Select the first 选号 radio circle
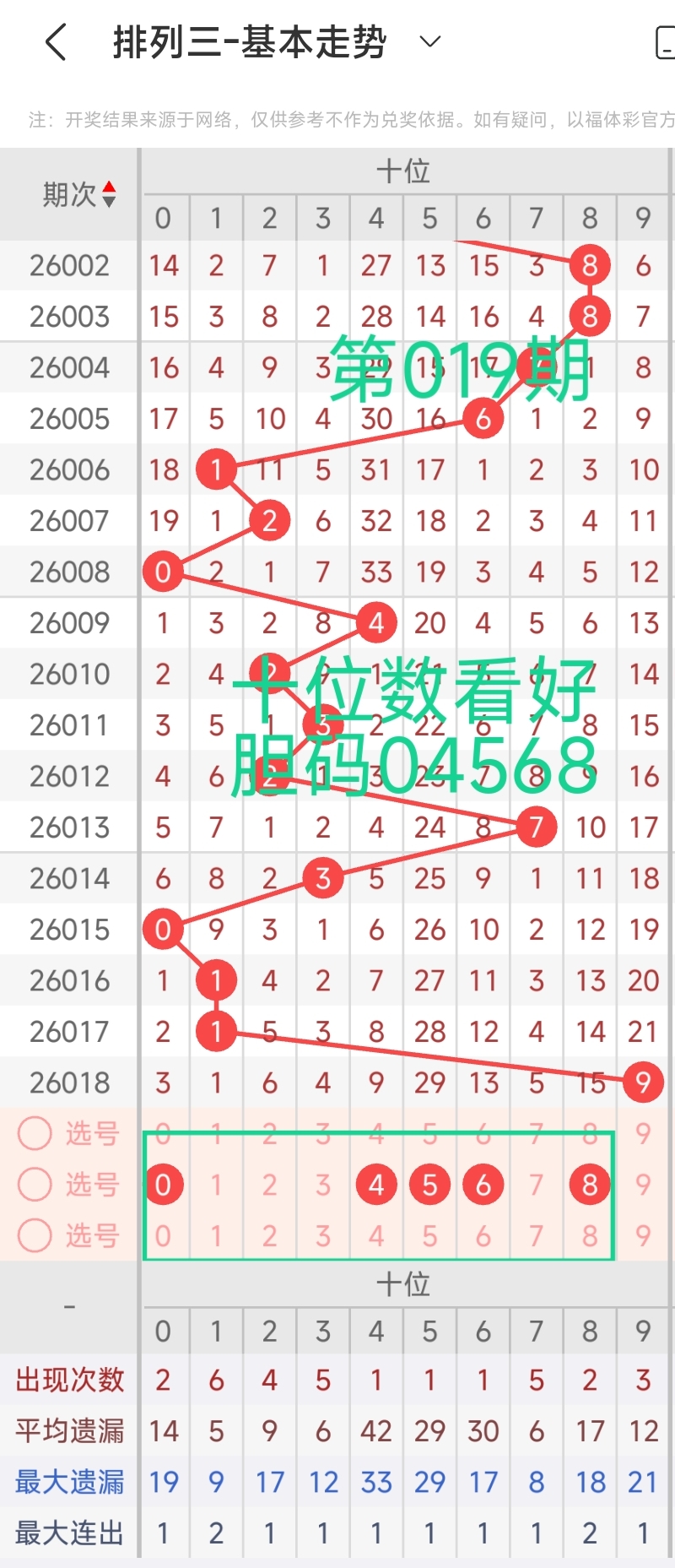Screen dimensions: 675x1568 [35, 1134]
